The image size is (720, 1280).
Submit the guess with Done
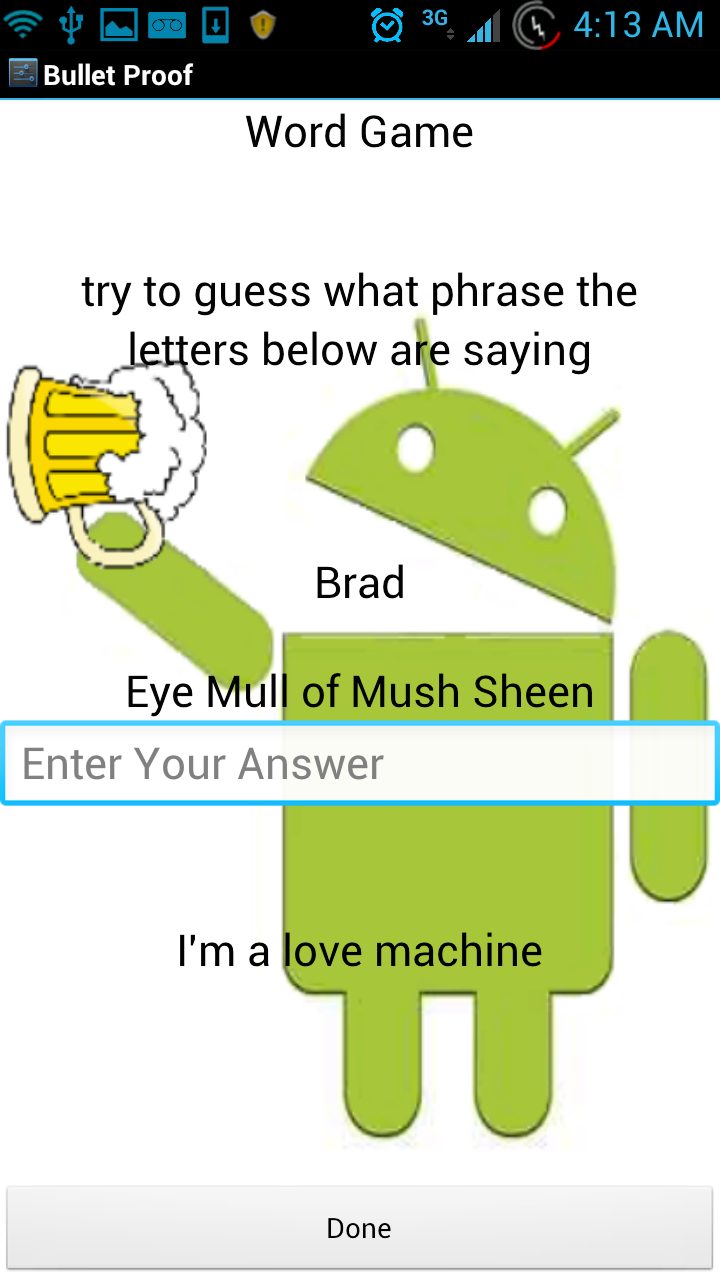click(360, 1228)
